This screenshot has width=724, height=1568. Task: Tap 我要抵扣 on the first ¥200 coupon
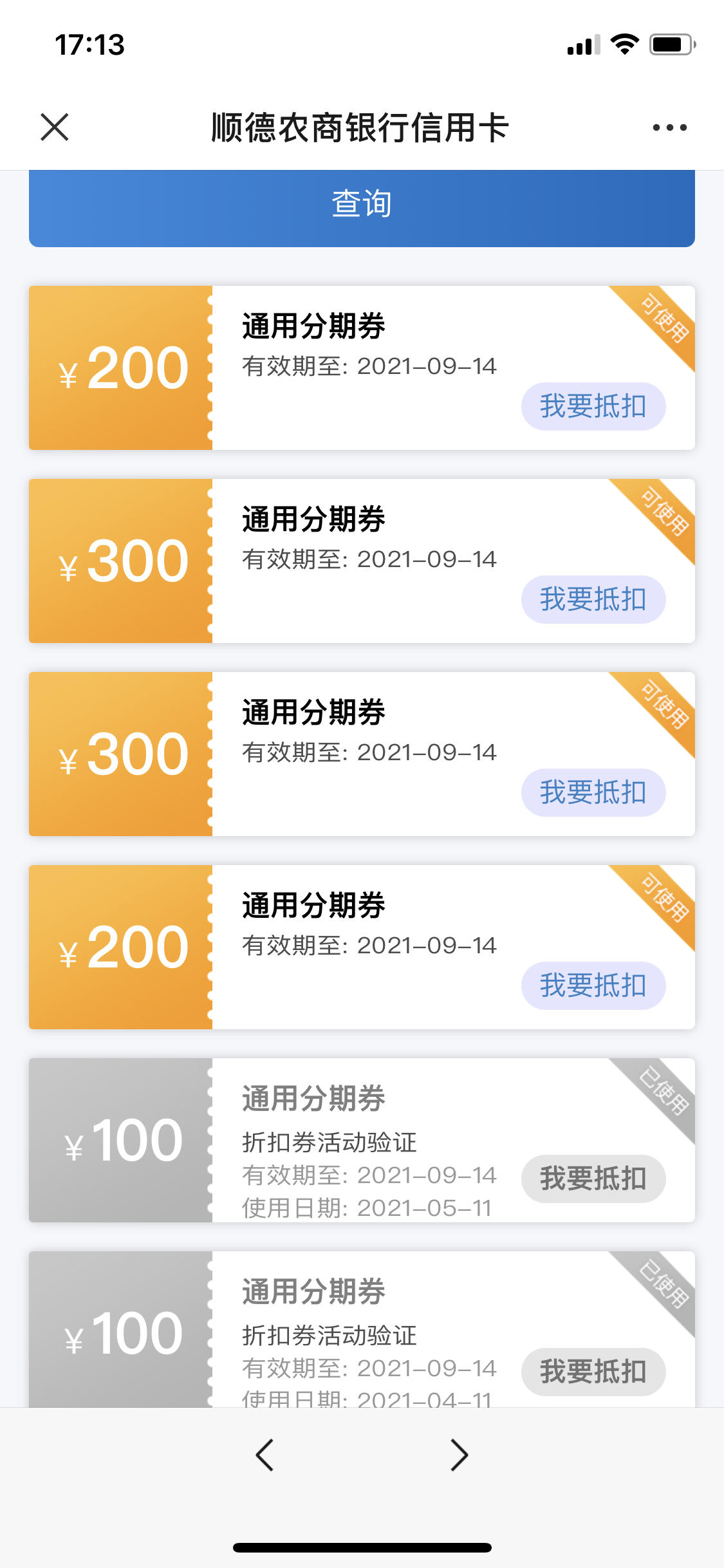pyautogui.click(x=593, y=406)
